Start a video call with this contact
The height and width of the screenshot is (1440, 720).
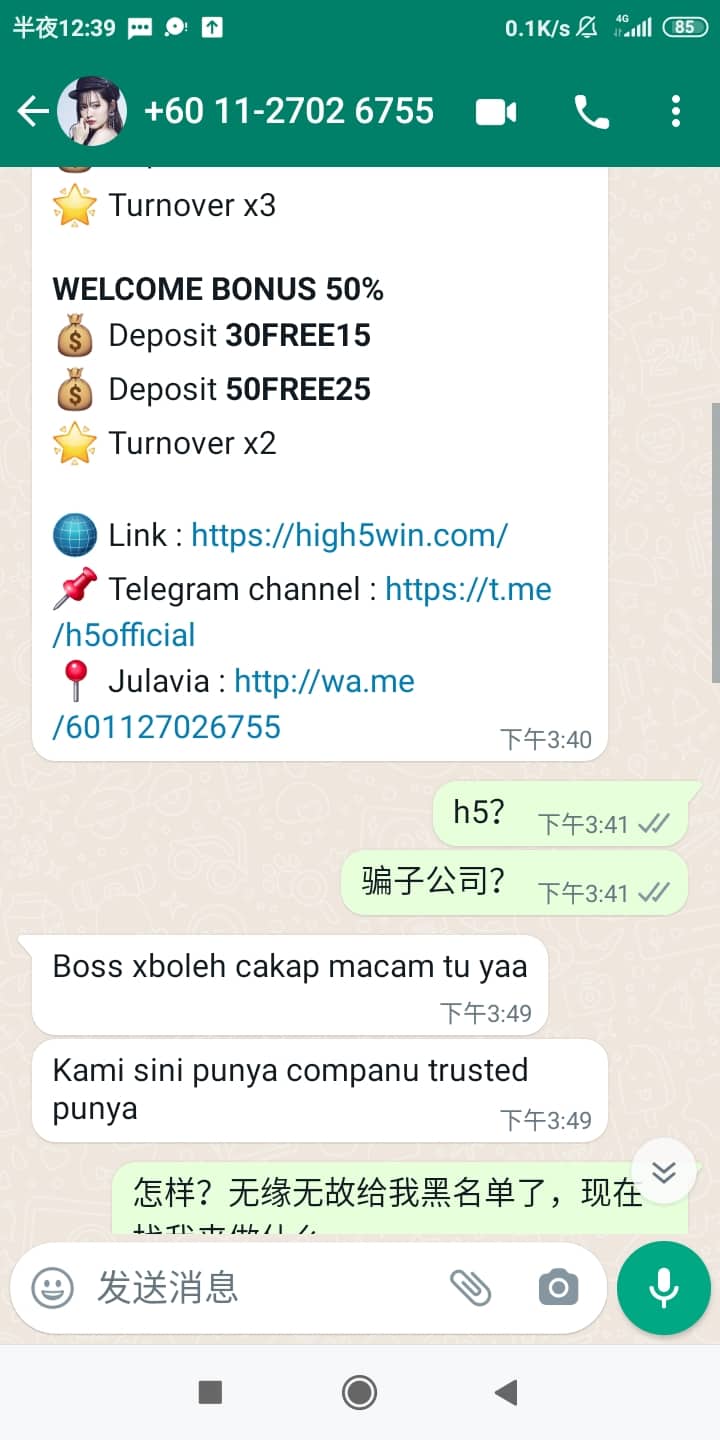[x=496, y=112]
